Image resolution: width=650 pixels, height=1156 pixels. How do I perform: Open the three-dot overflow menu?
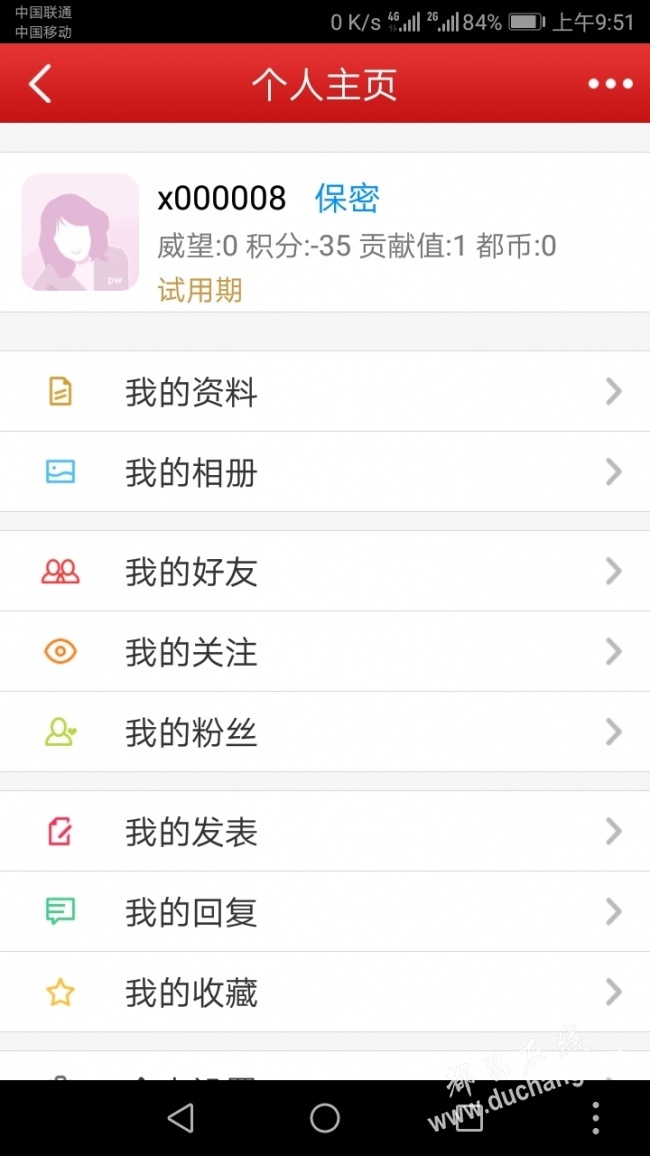pos(610,83)
